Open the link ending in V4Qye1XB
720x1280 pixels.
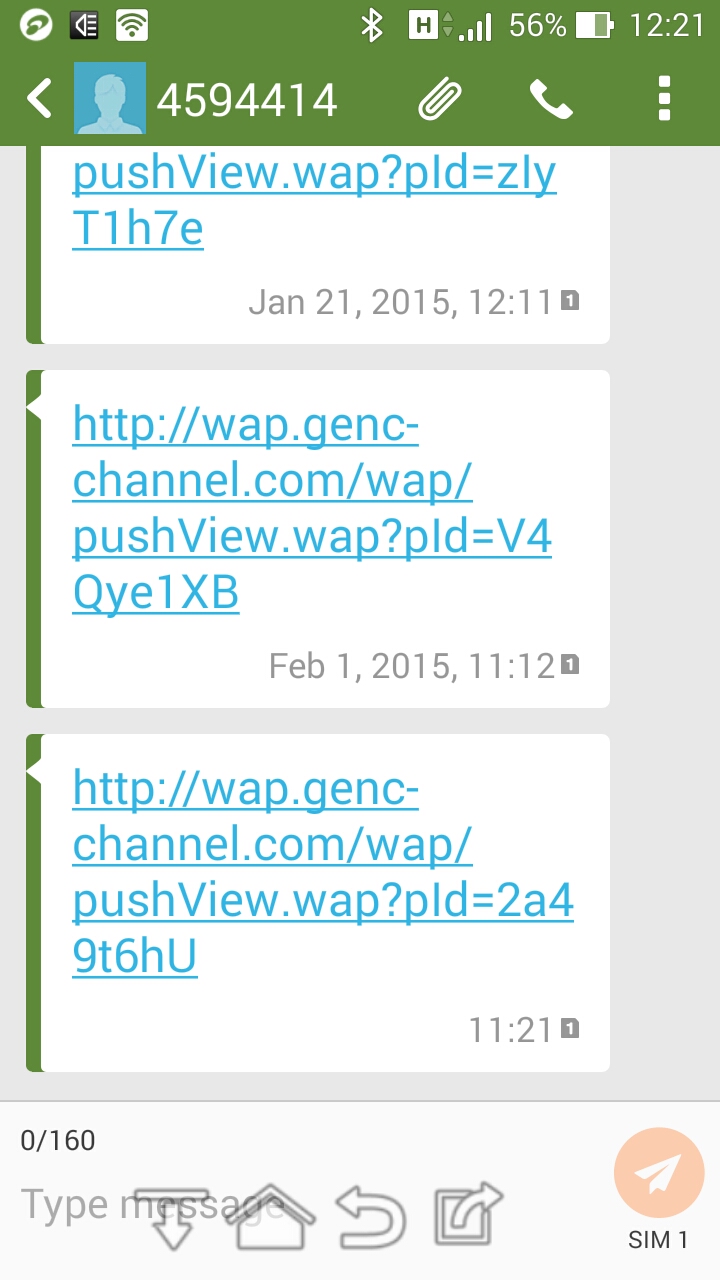(x=312, y=510)
